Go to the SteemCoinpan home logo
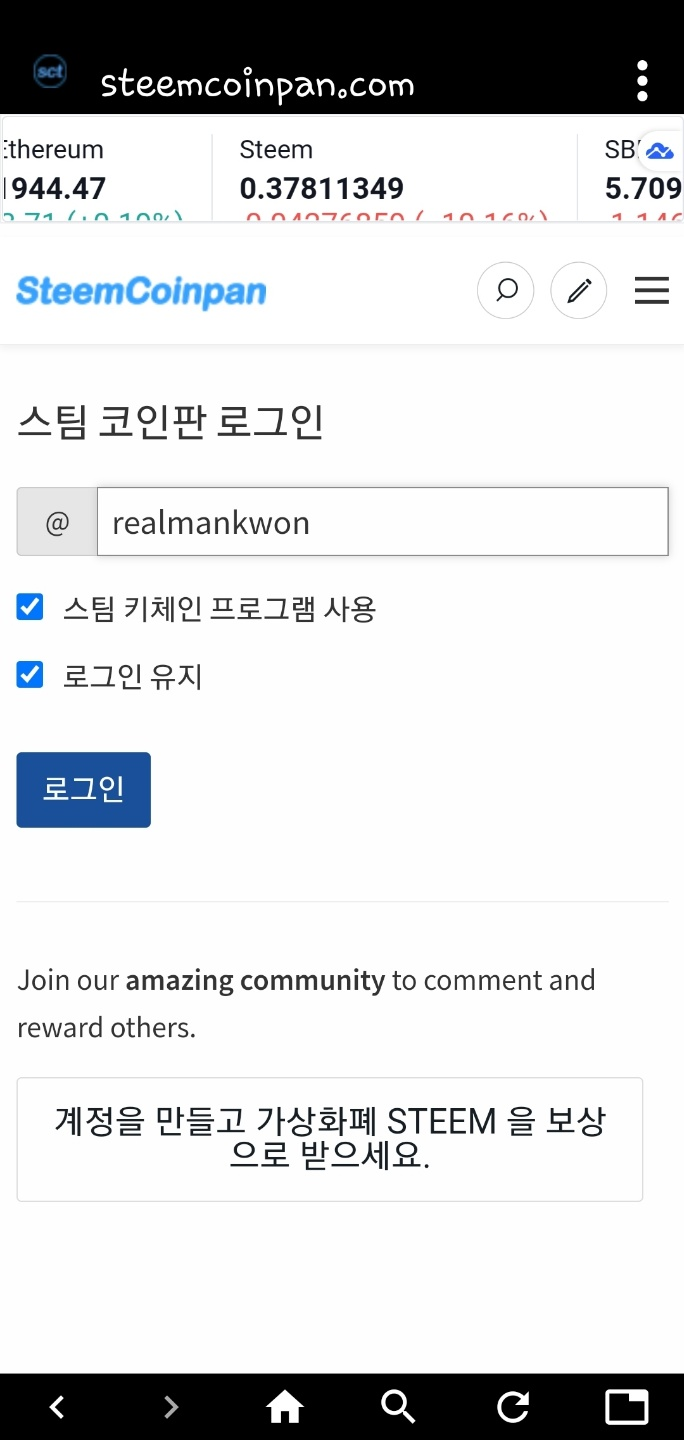Screen dimensions: 684x1440 [141, 292]
